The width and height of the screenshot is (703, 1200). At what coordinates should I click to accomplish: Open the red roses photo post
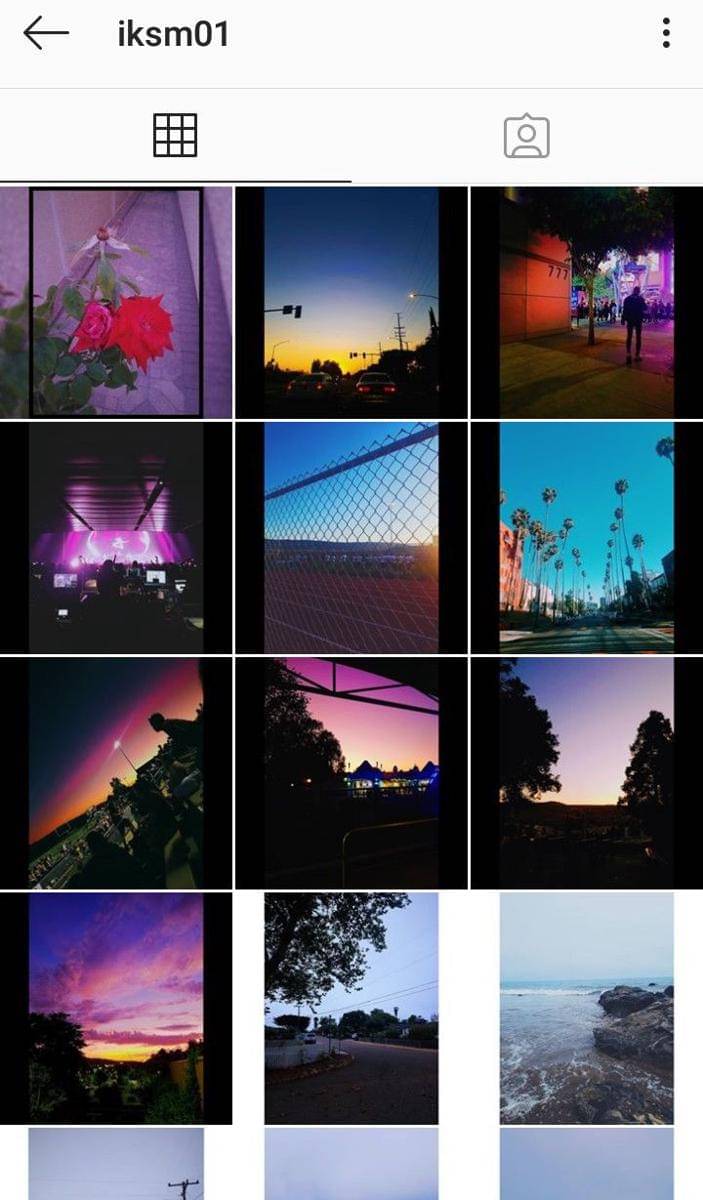click(x=116, y=302)
